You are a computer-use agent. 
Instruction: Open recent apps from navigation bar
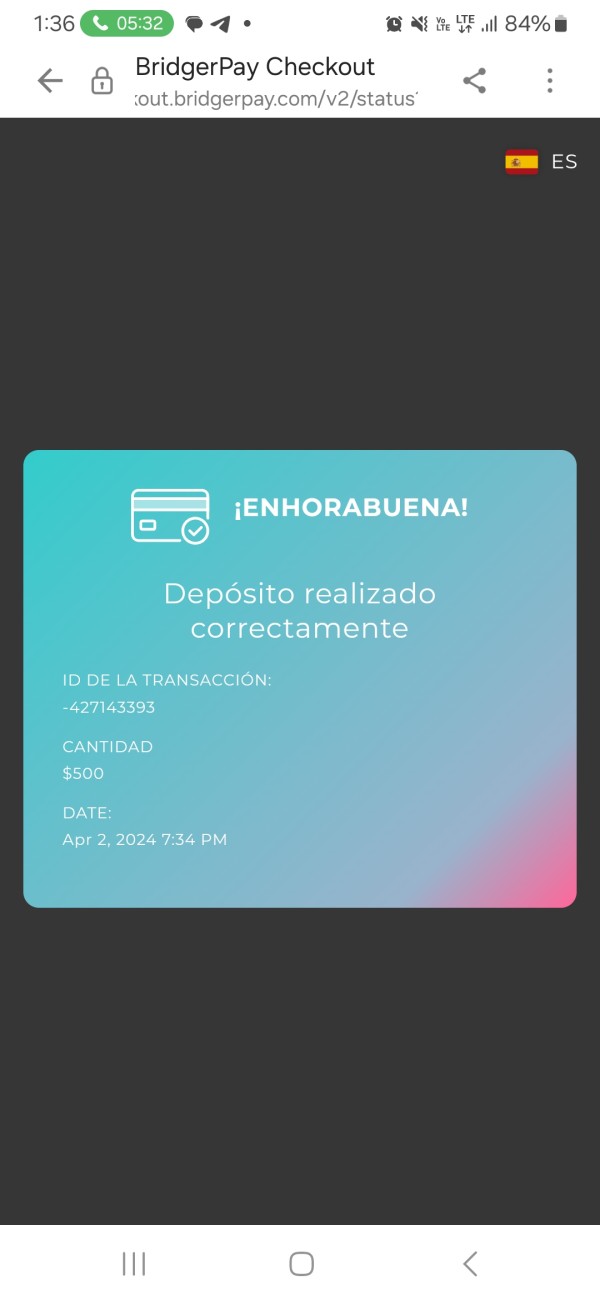[134, 1264]
